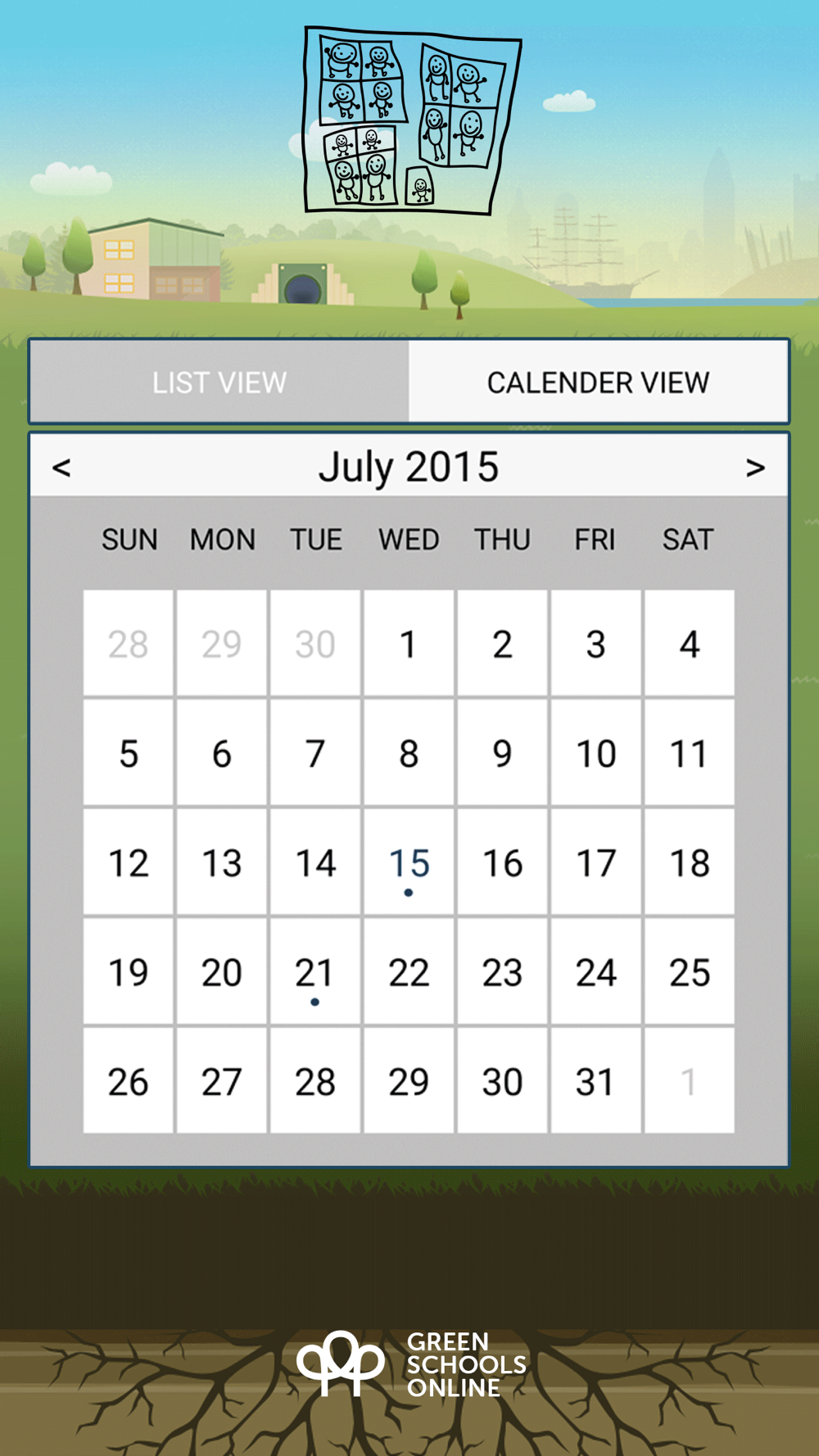Select July 13 in the calendar
Image resolution: width=819 pixels, height=1456 pixels.
point(222,862)
